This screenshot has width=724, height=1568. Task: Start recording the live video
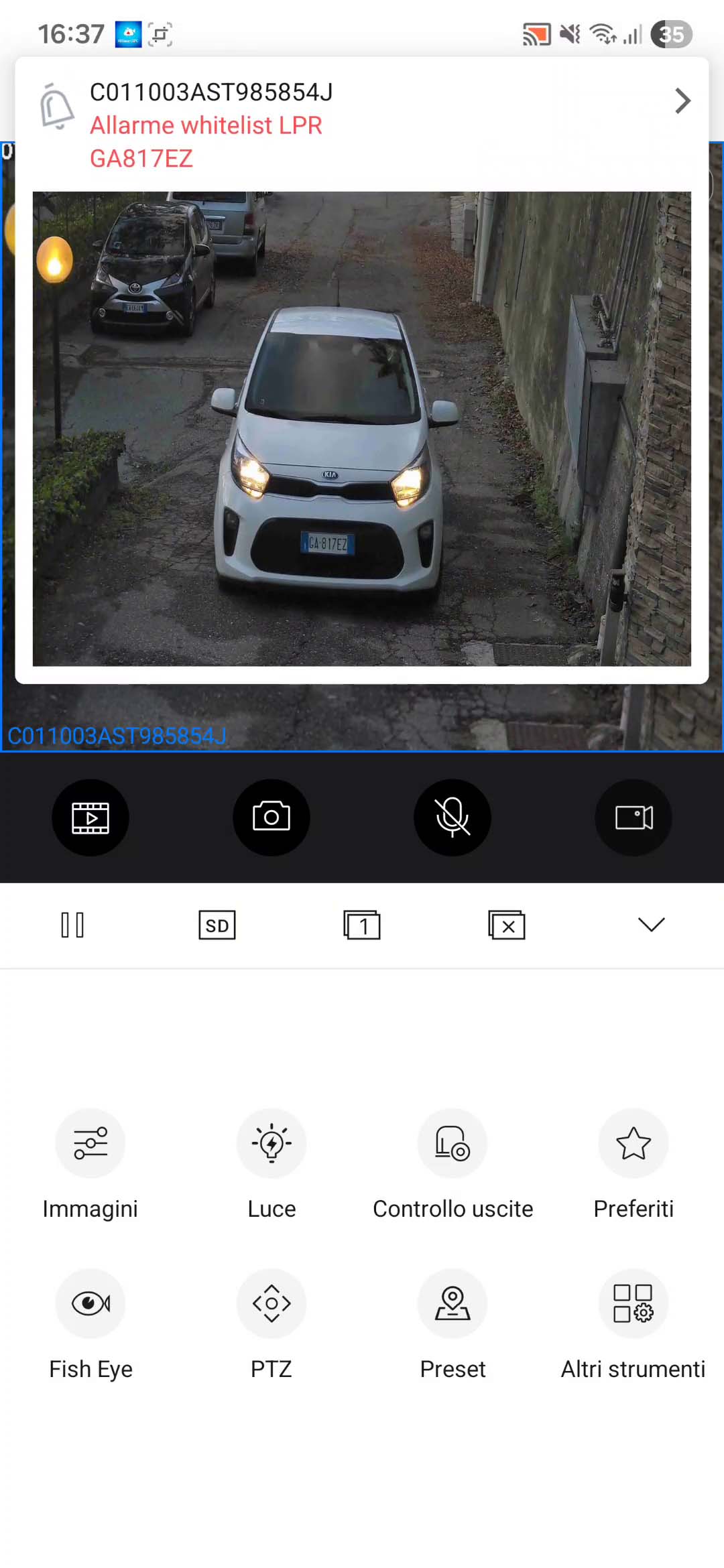tap(633, 818)
